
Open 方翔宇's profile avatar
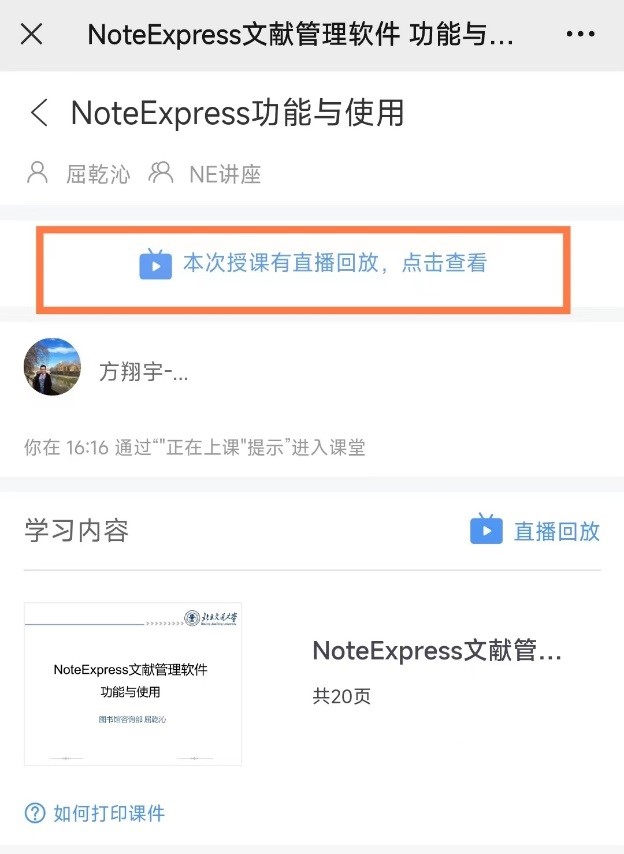52,367
